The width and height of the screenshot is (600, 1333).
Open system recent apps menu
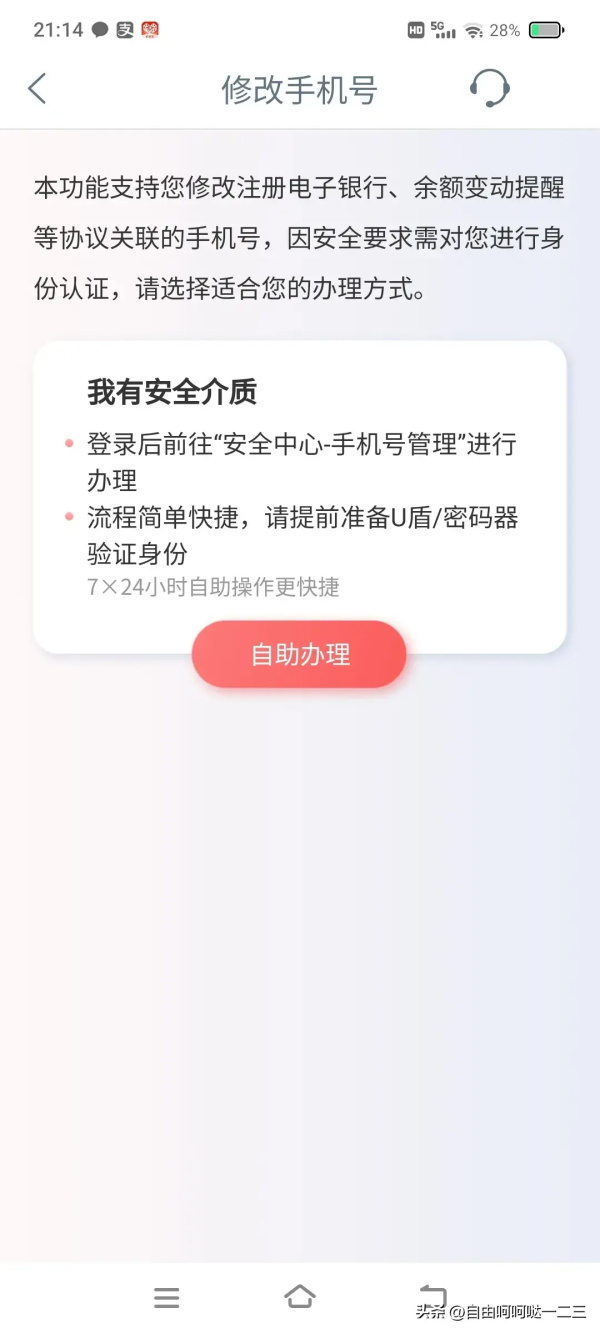click(167, 1298)
